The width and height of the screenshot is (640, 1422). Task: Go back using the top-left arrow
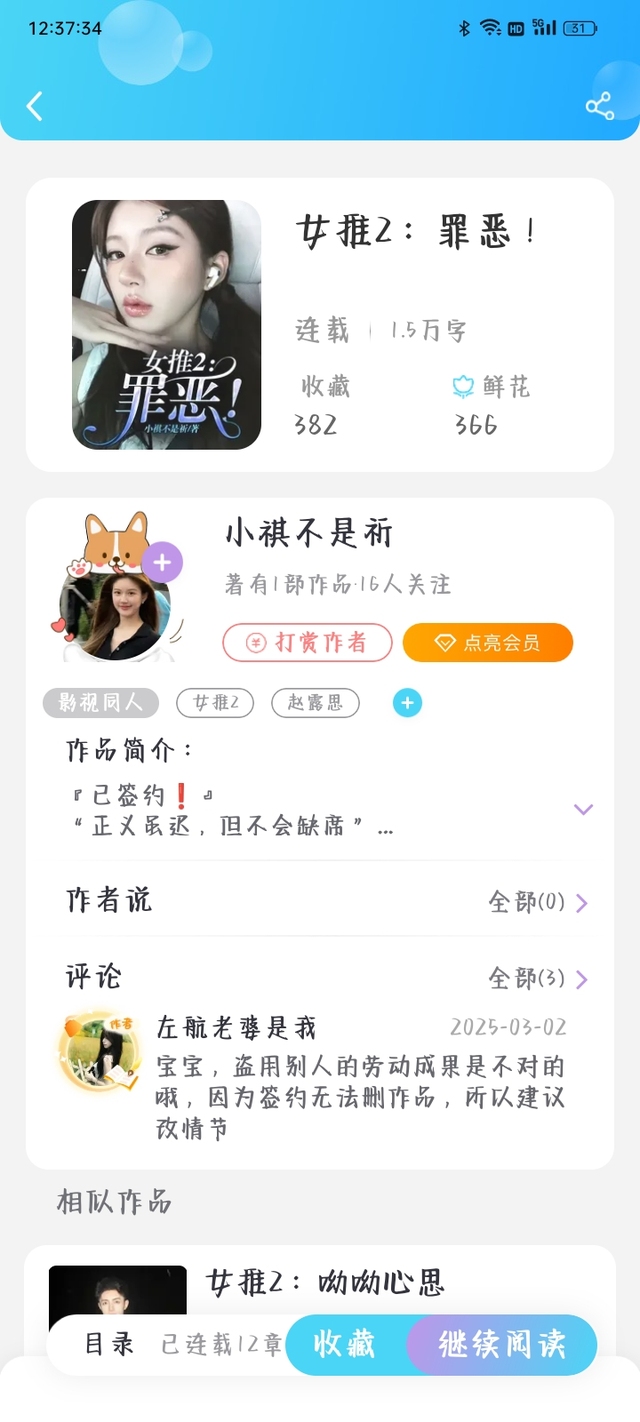point(35,106)
